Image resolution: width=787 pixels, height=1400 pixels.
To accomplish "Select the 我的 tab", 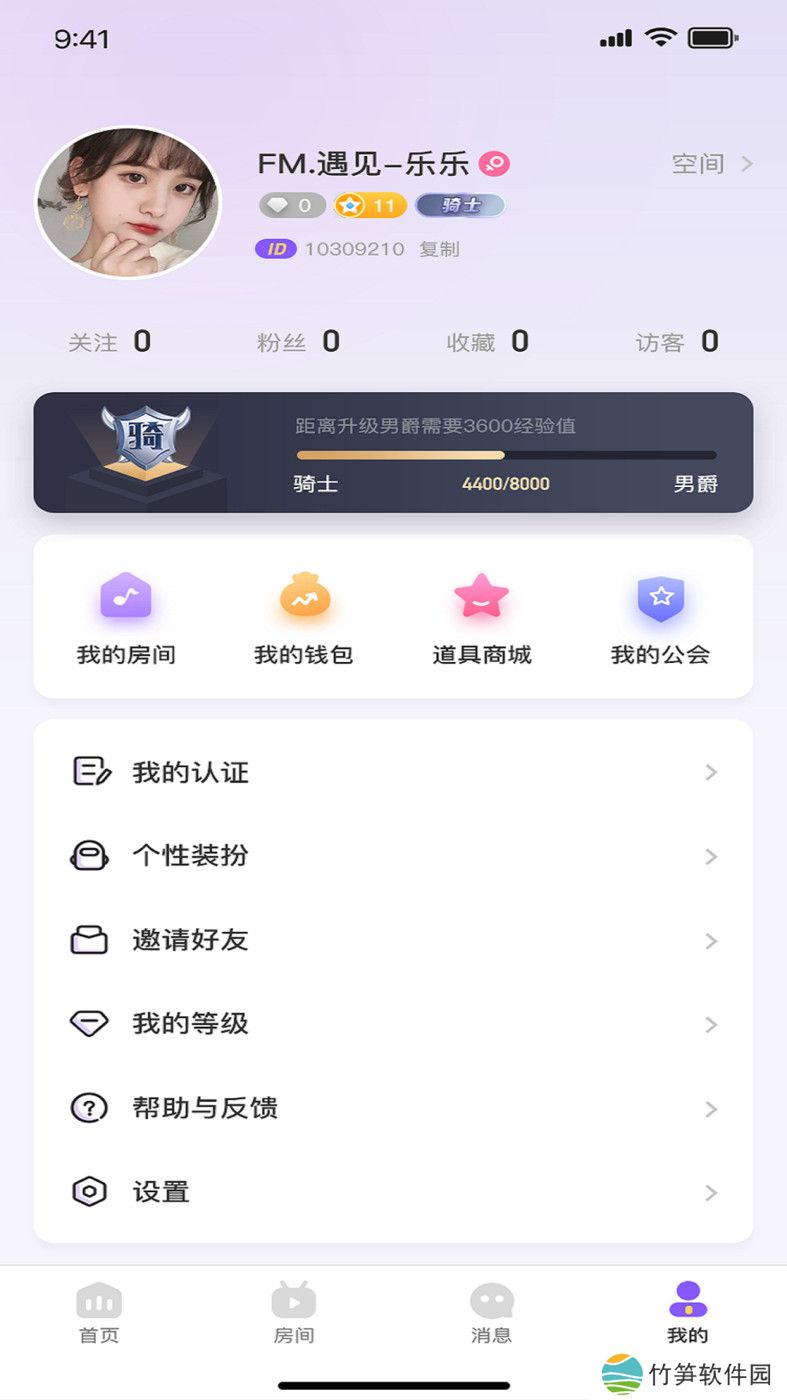I will (687, 1312).
